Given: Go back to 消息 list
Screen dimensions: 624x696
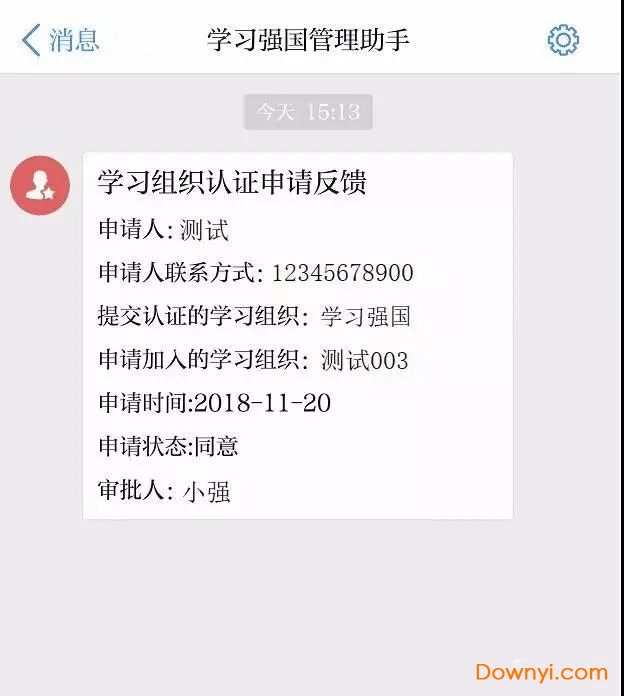Looking at the screenshot, I should (x=60, y=40).
